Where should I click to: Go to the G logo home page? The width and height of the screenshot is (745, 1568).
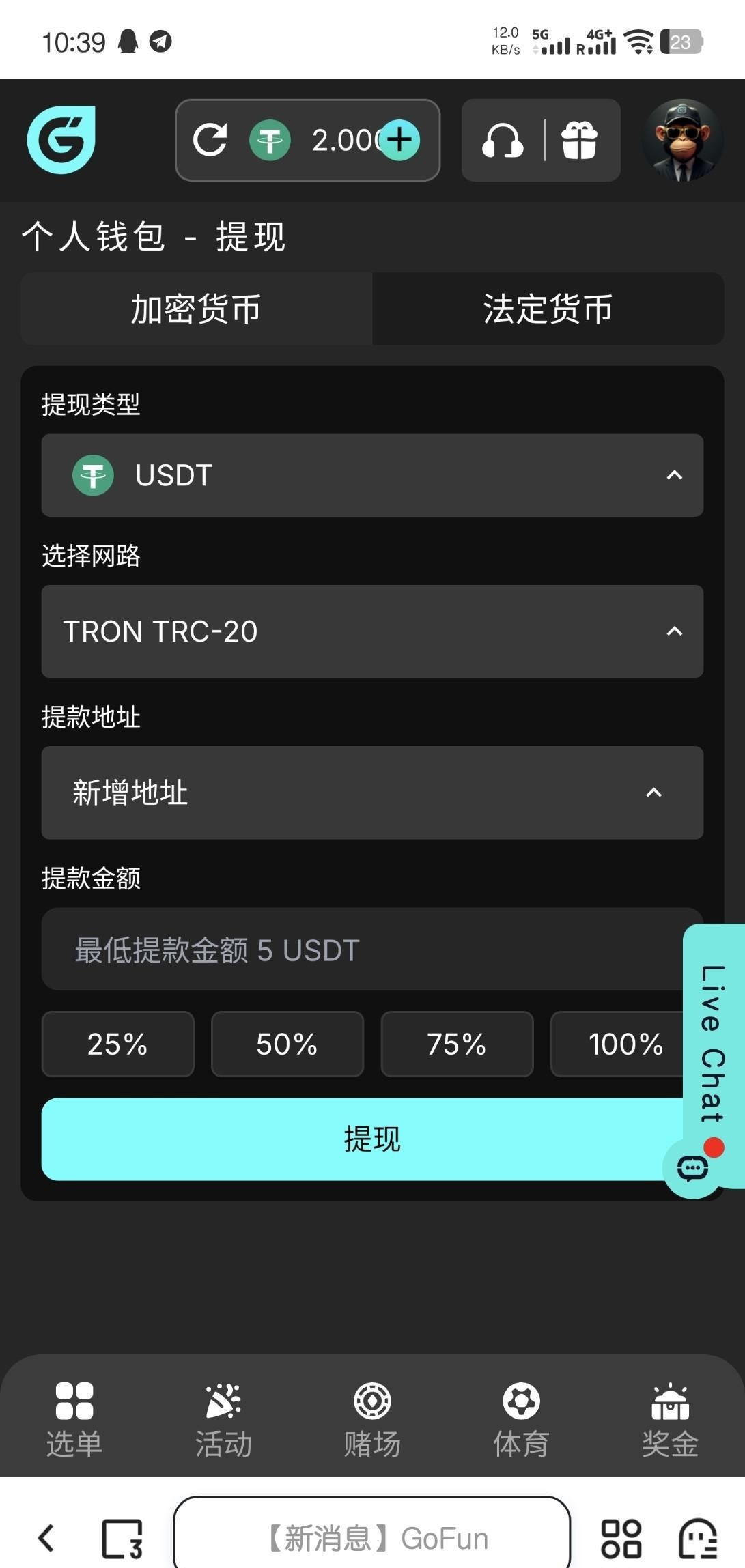click(61, 140)
